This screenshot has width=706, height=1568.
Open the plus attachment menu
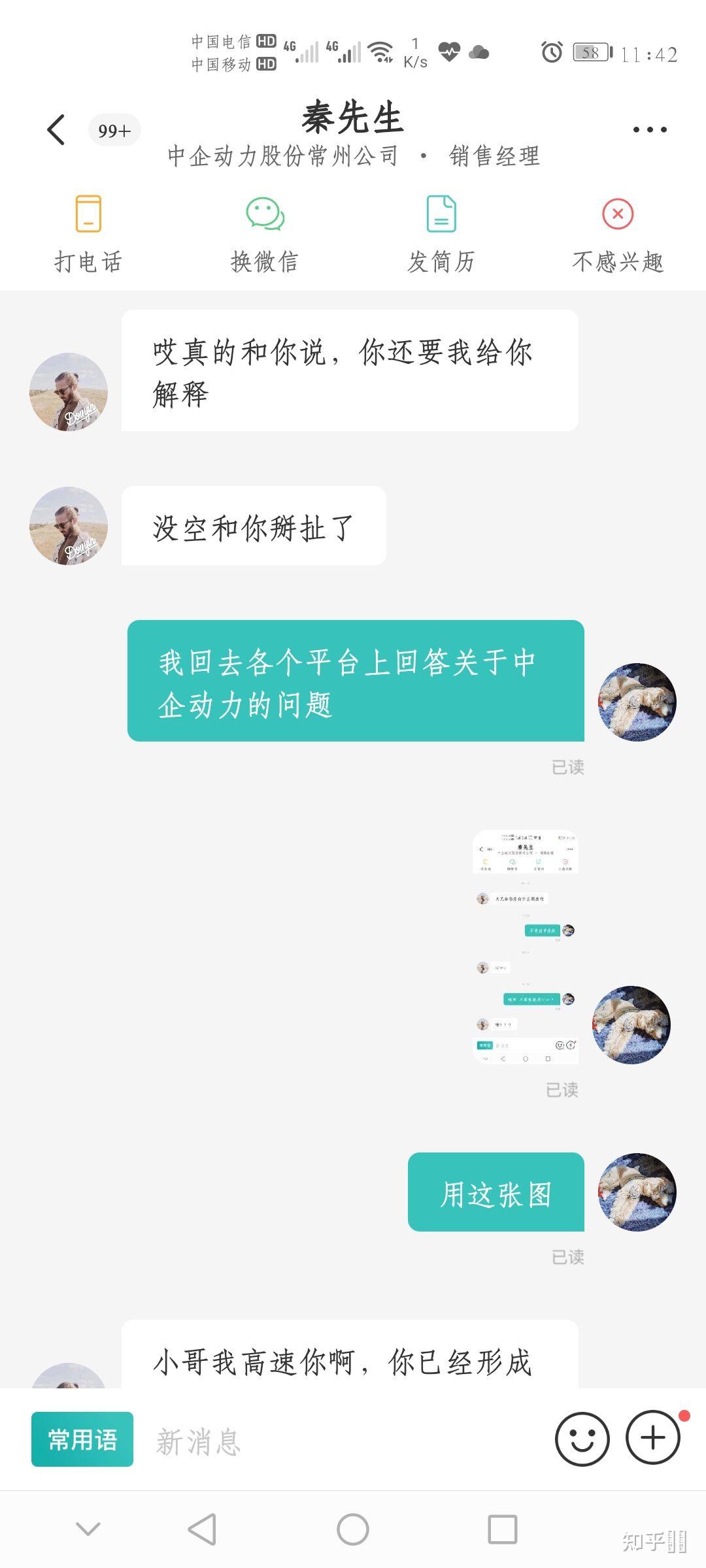pyautogui.click(x=653, y=1437)
